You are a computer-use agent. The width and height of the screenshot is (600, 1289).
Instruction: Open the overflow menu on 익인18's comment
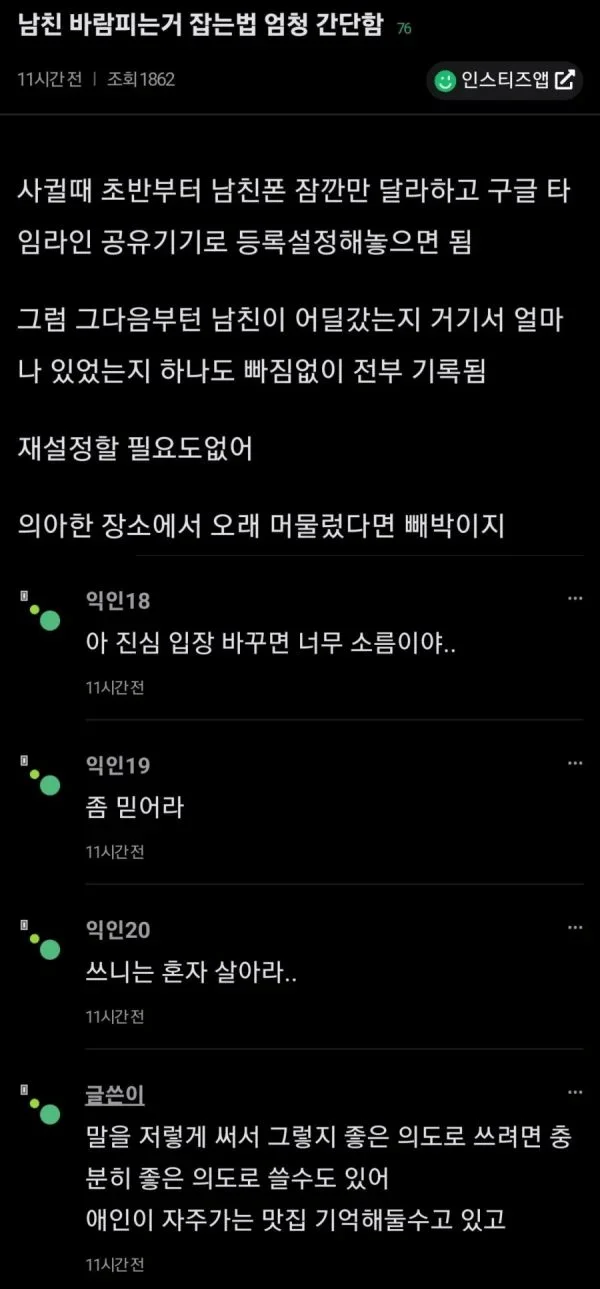pos(574,598)
